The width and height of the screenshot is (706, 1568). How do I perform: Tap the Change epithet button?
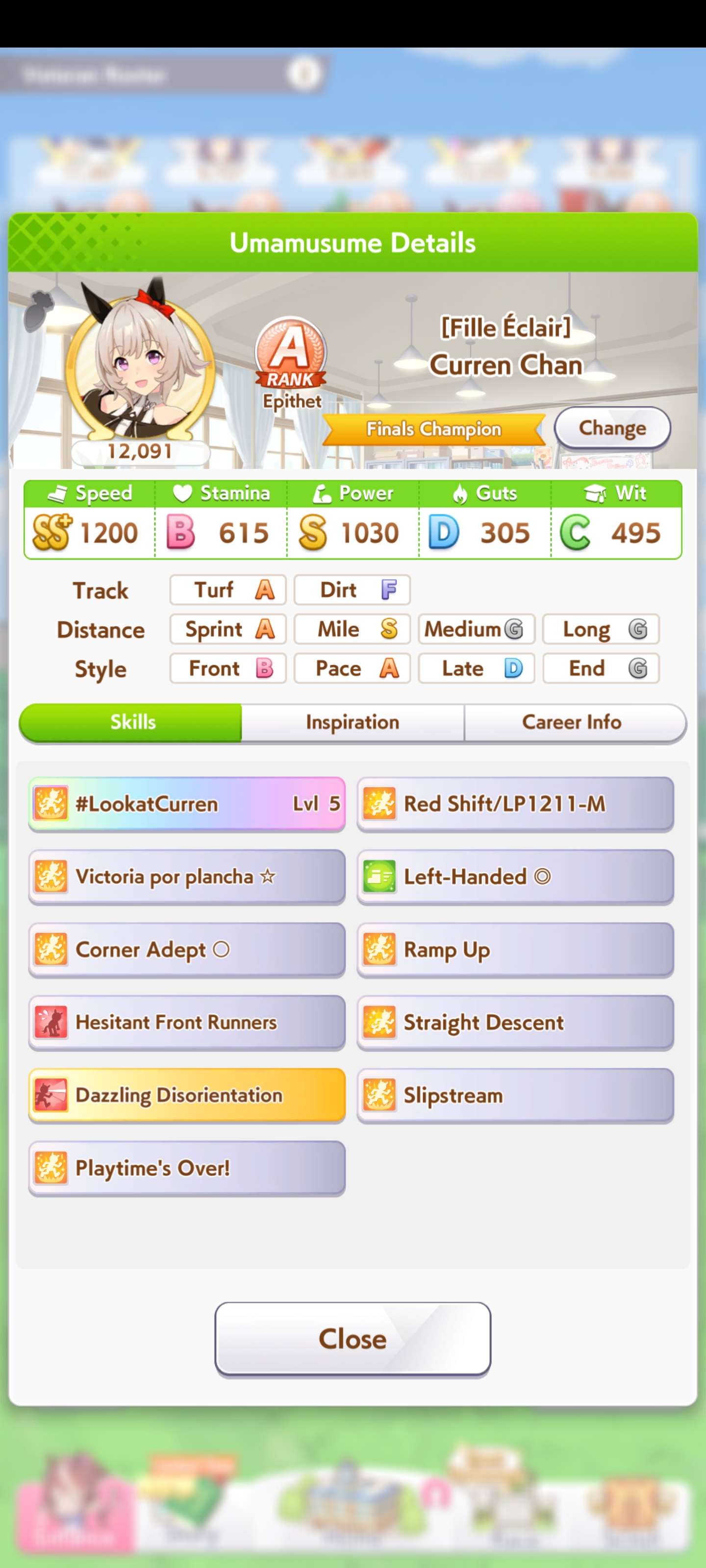(x=612, y=428)
